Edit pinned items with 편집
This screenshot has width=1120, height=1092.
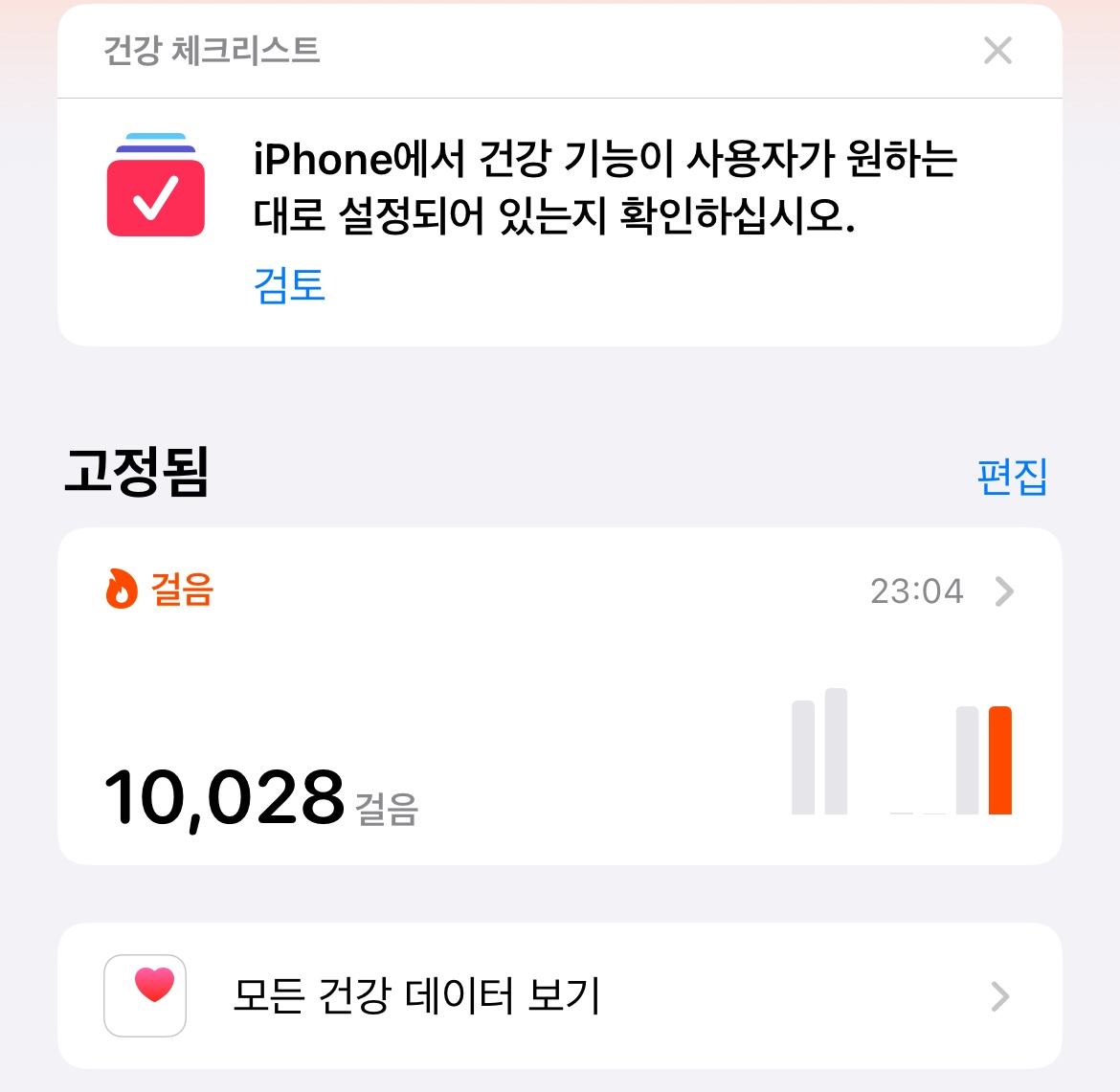point(1011,477)
